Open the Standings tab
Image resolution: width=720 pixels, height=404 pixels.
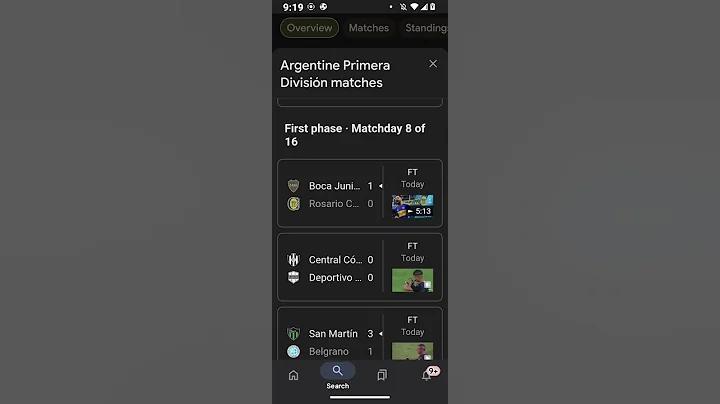[x=425, y=28]
